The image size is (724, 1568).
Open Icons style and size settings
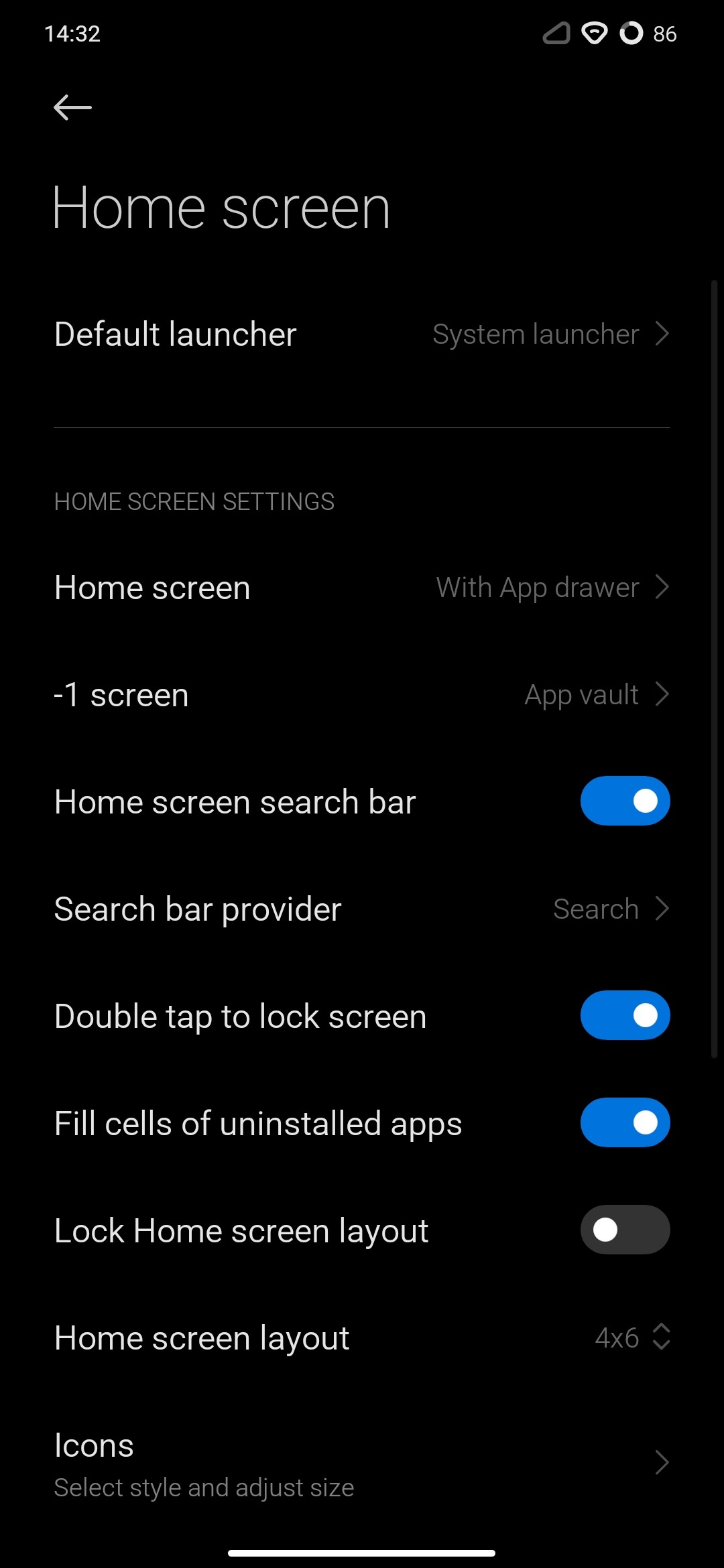click(362, 1463)
